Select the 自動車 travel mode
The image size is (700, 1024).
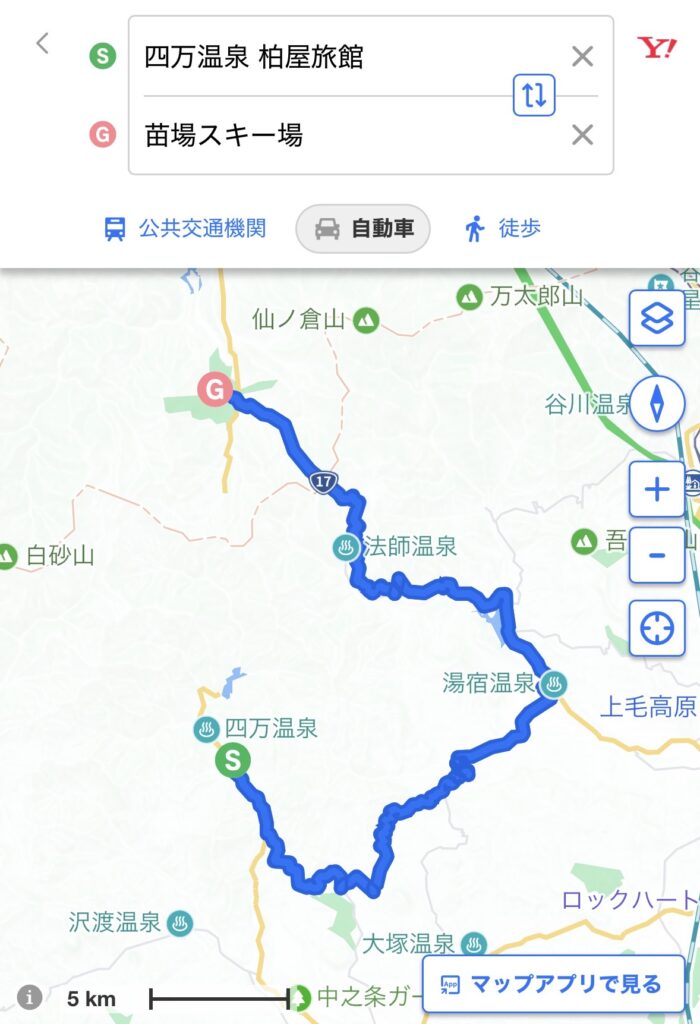point(363,229)
